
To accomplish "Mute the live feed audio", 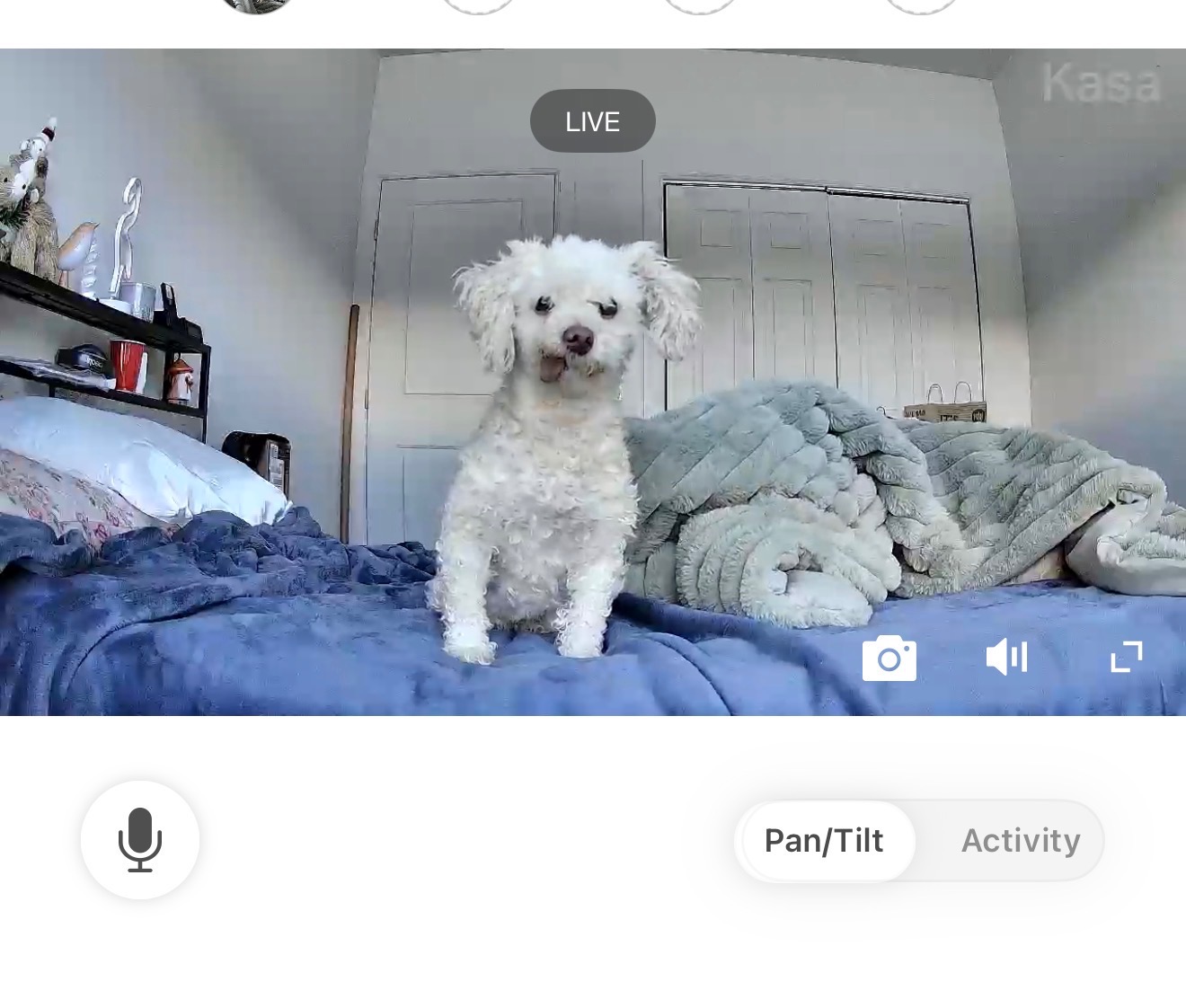I will point(1006,658).
